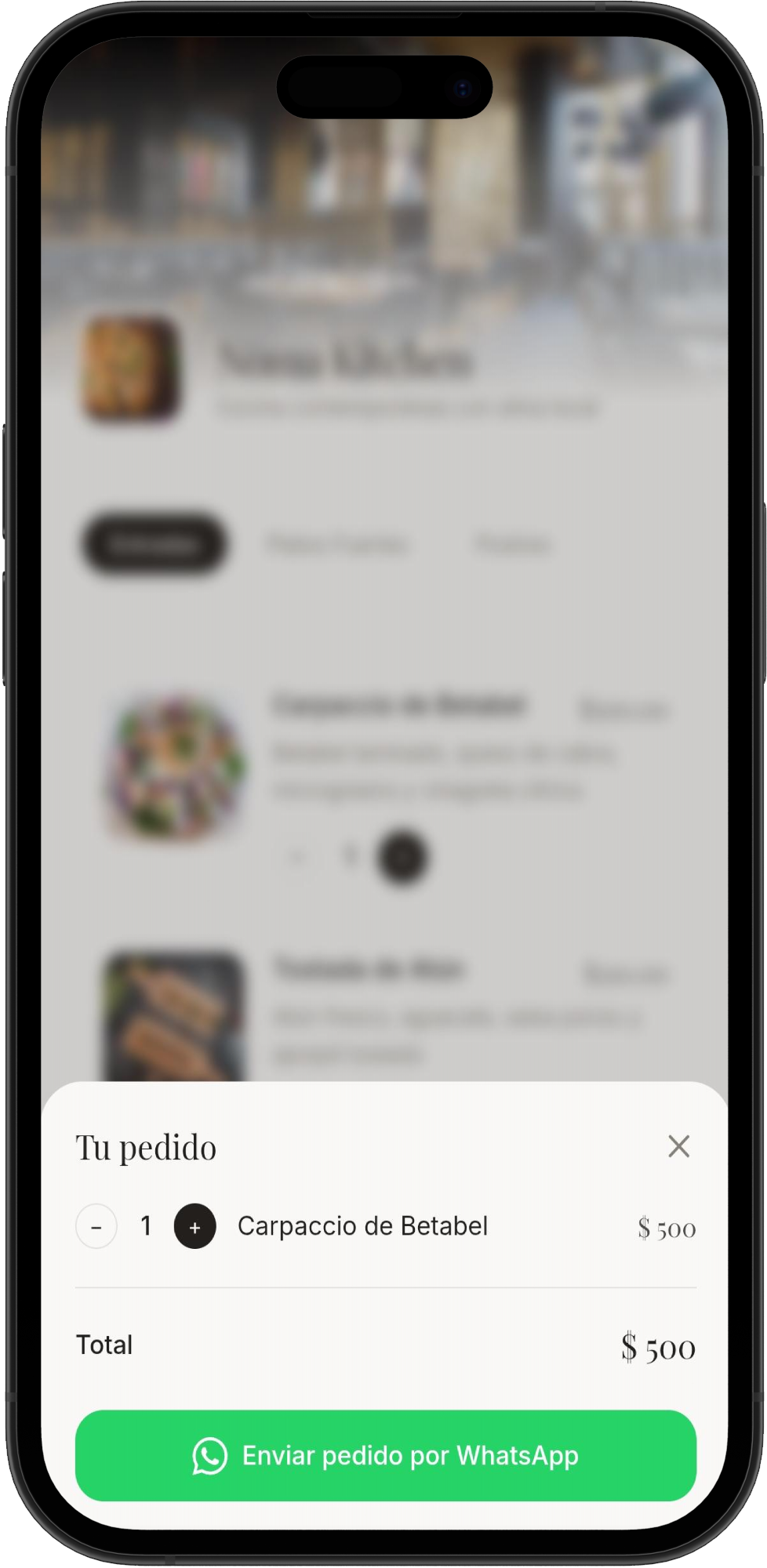Increase Carpaccio de Betabel quantity in order
This screenshot has height=1568, width=767.
195,1226
